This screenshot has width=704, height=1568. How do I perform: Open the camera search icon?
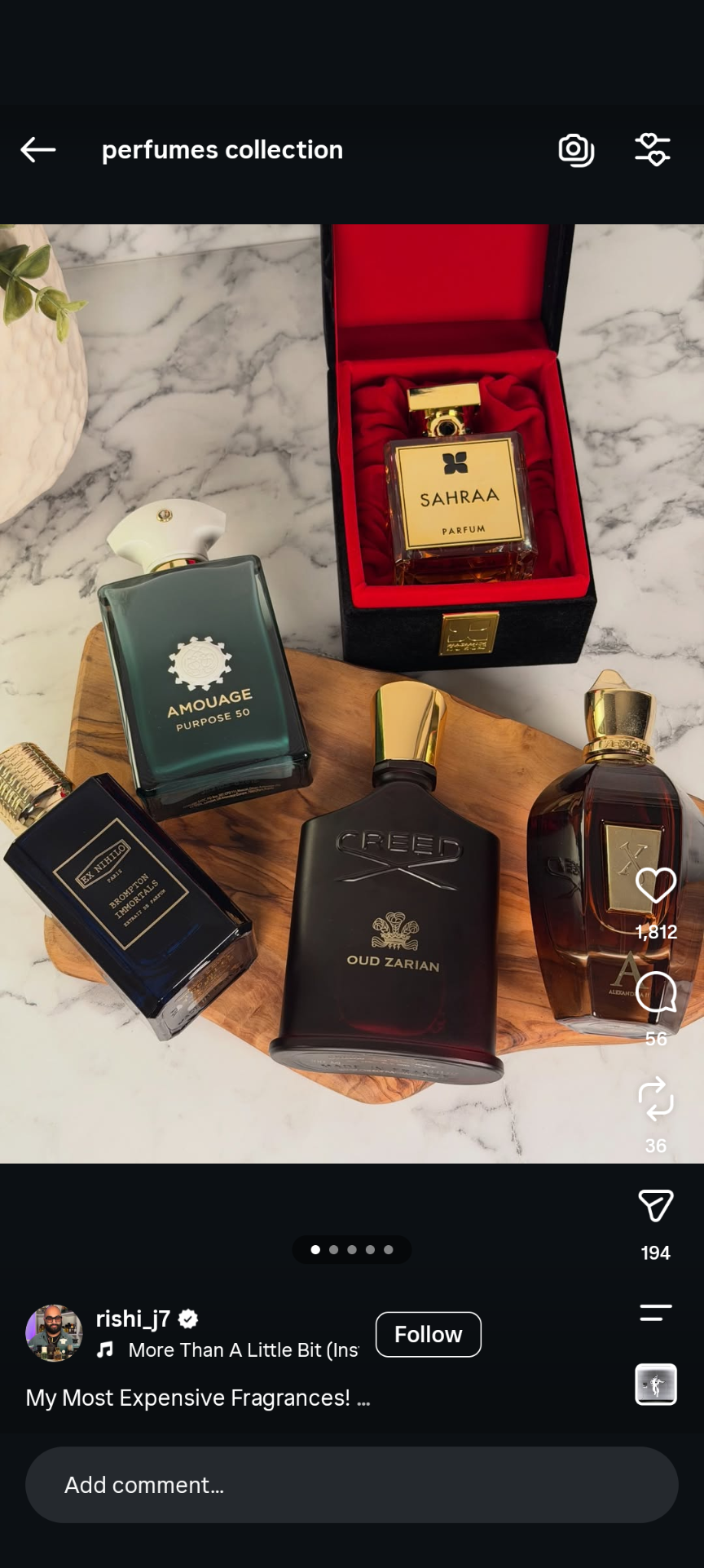coord(576,150)
